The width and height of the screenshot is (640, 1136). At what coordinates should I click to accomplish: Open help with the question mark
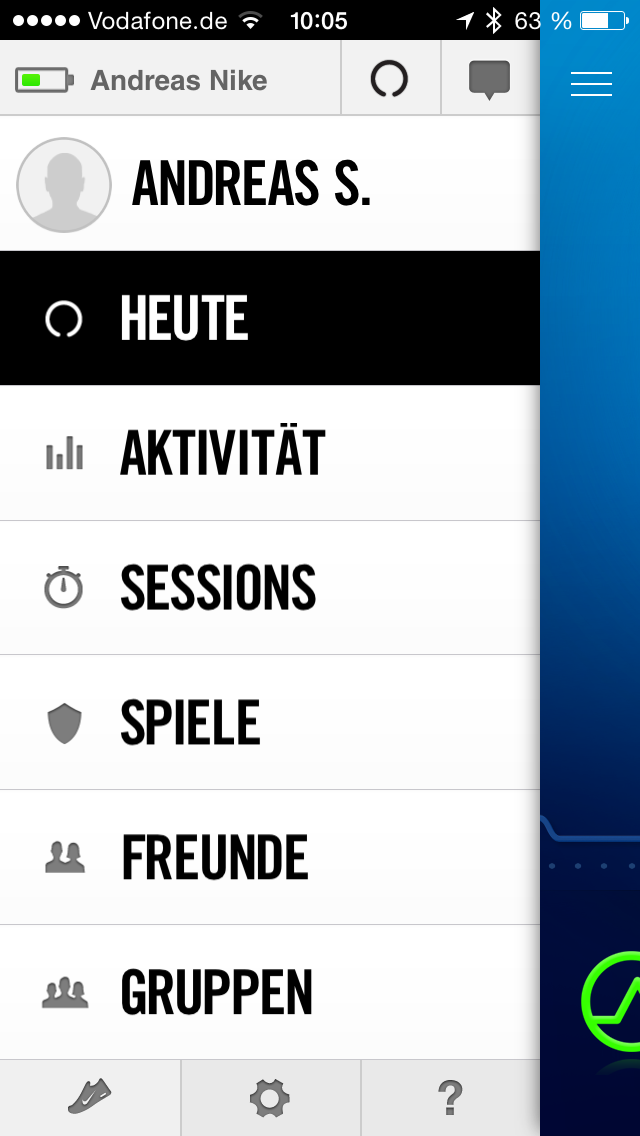450,1098
